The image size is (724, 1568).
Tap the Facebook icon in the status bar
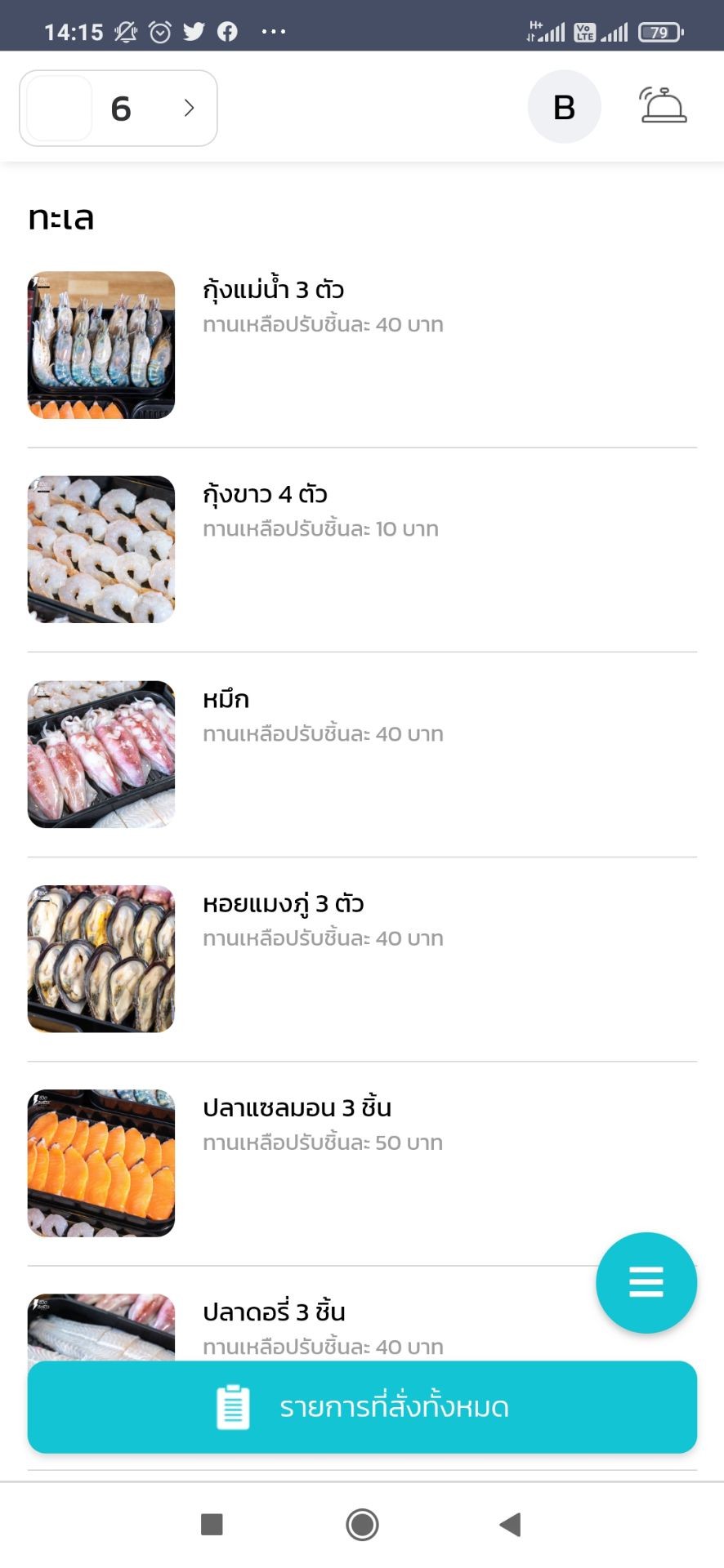(229, 31)
